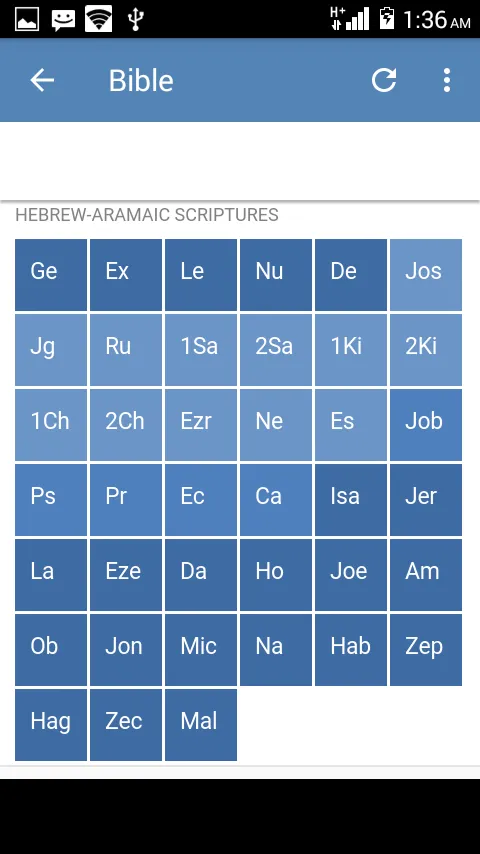Open the overflow menu
Screen dimensions: 480x854
click(x=447, y=81)
